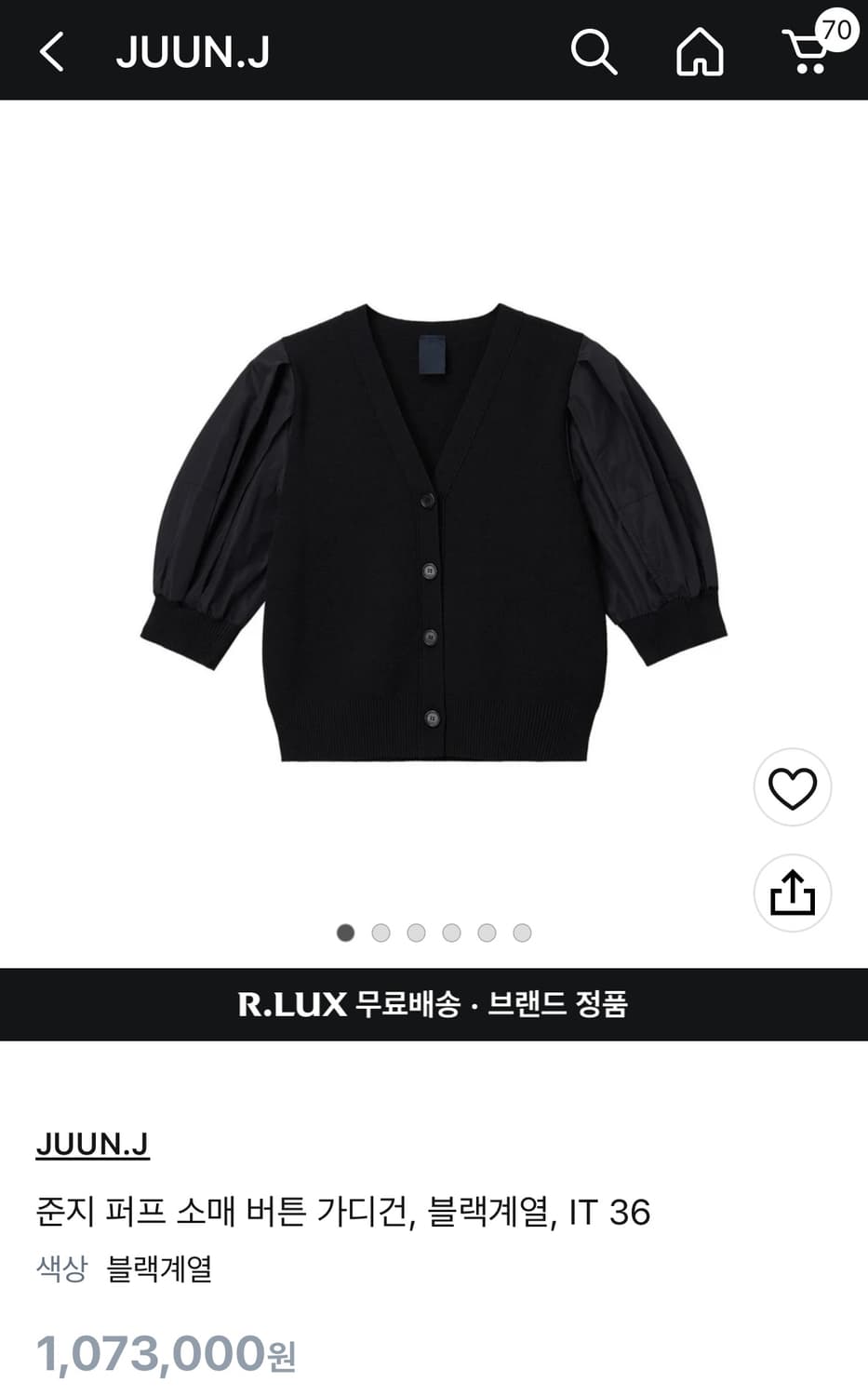Tap the home icon in the top bar
The width and height of the screenshot is (868, 1396).
click(700, 53)
